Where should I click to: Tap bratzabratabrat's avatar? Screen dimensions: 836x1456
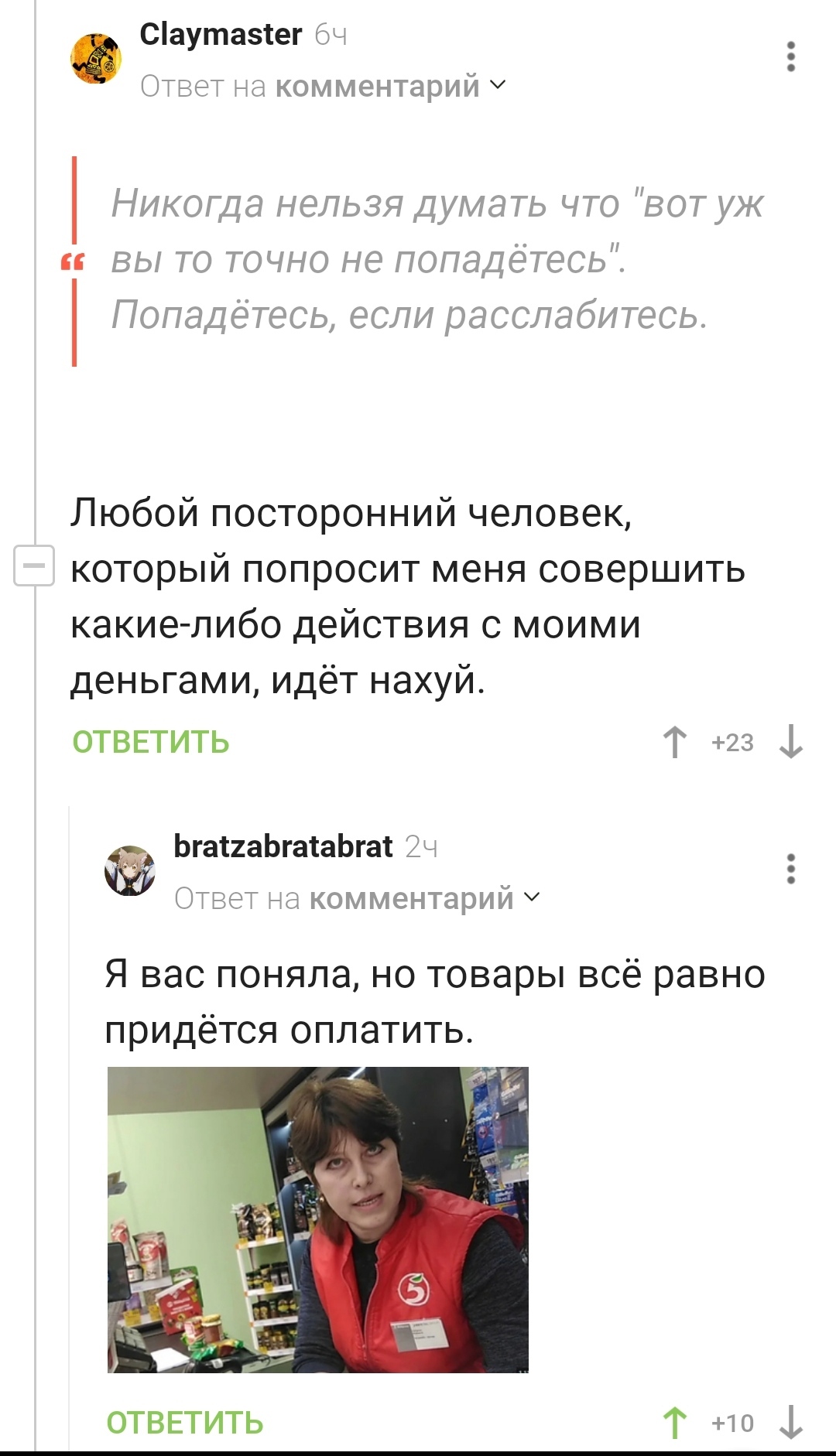[x=130, y=871]
